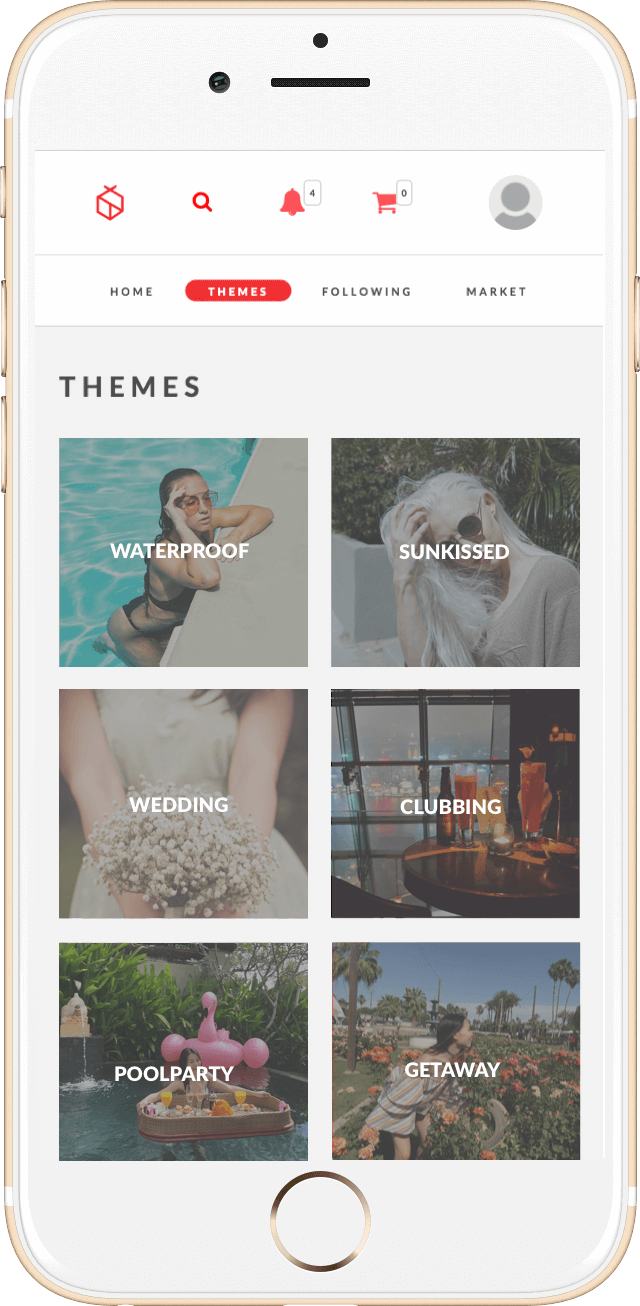This screenshot has height=1306, width=640.
Task: Select the Poolparty theme
Action: tap(183, 1051)
